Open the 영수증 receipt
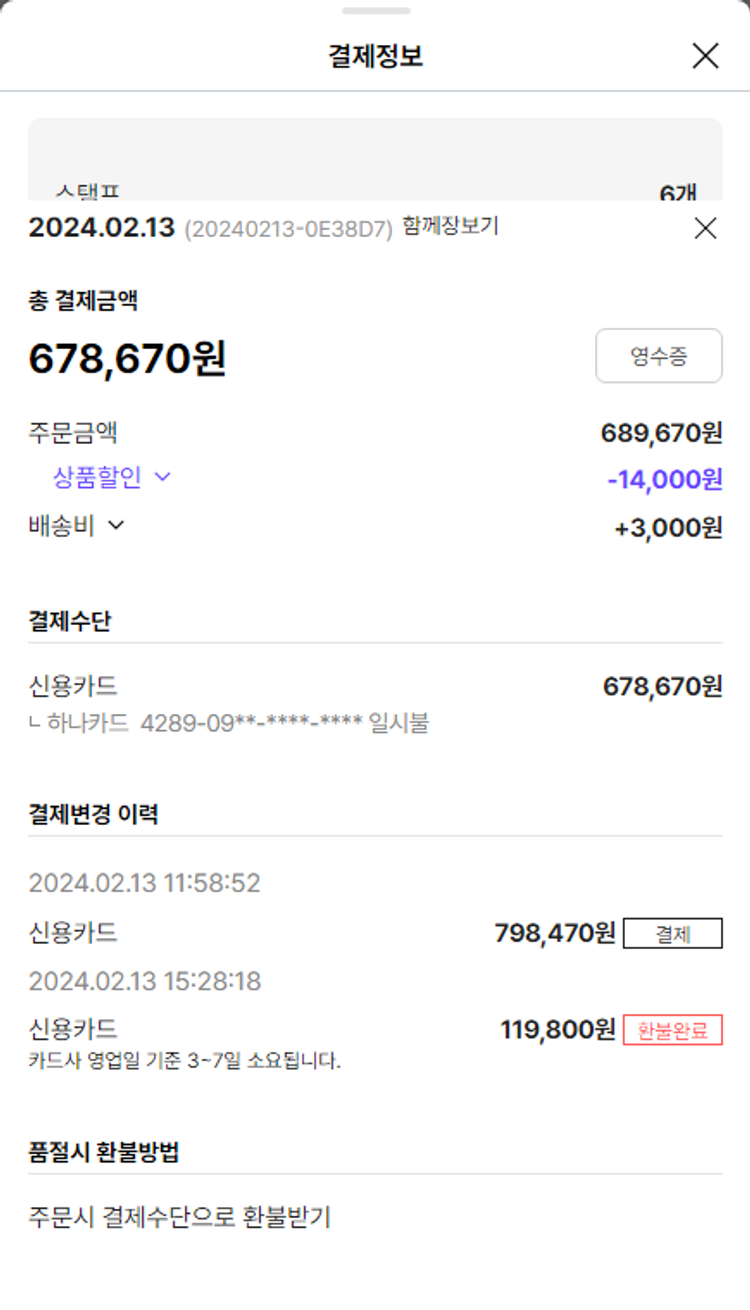 [658, 356]
